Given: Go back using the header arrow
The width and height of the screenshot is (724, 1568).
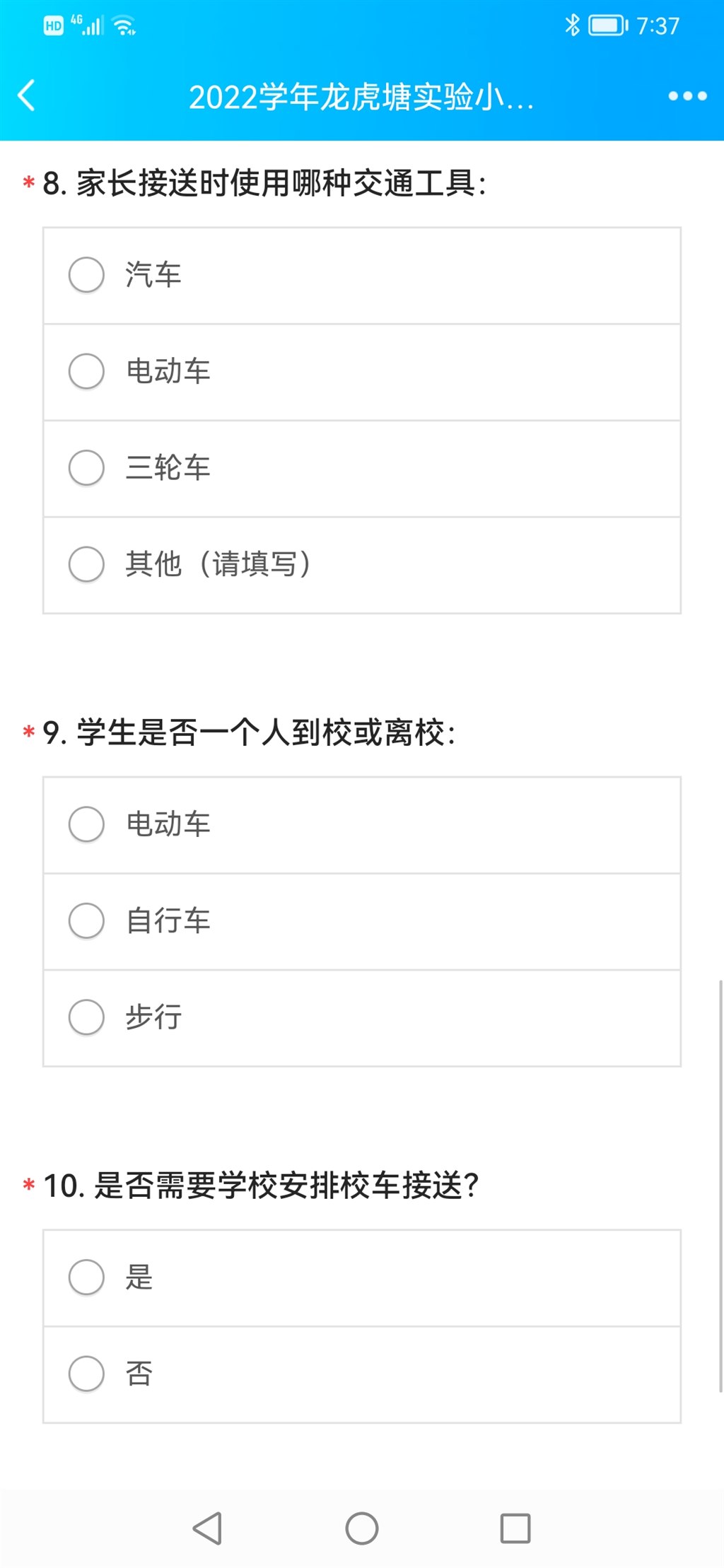Looking at the screenshot, I should [x=27, y=95].
